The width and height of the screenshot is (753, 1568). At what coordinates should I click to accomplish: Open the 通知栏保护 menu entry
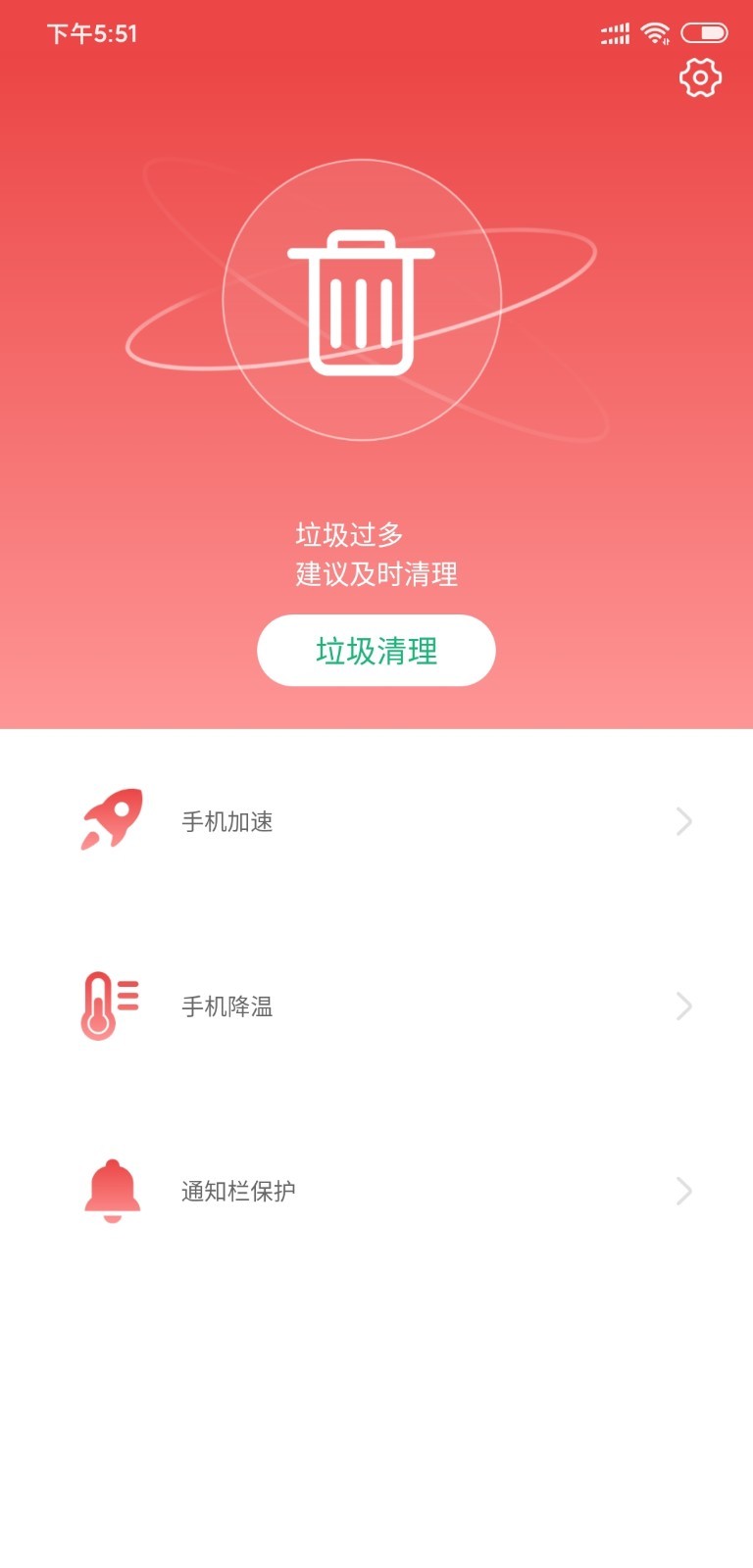tap(236, 1190)
